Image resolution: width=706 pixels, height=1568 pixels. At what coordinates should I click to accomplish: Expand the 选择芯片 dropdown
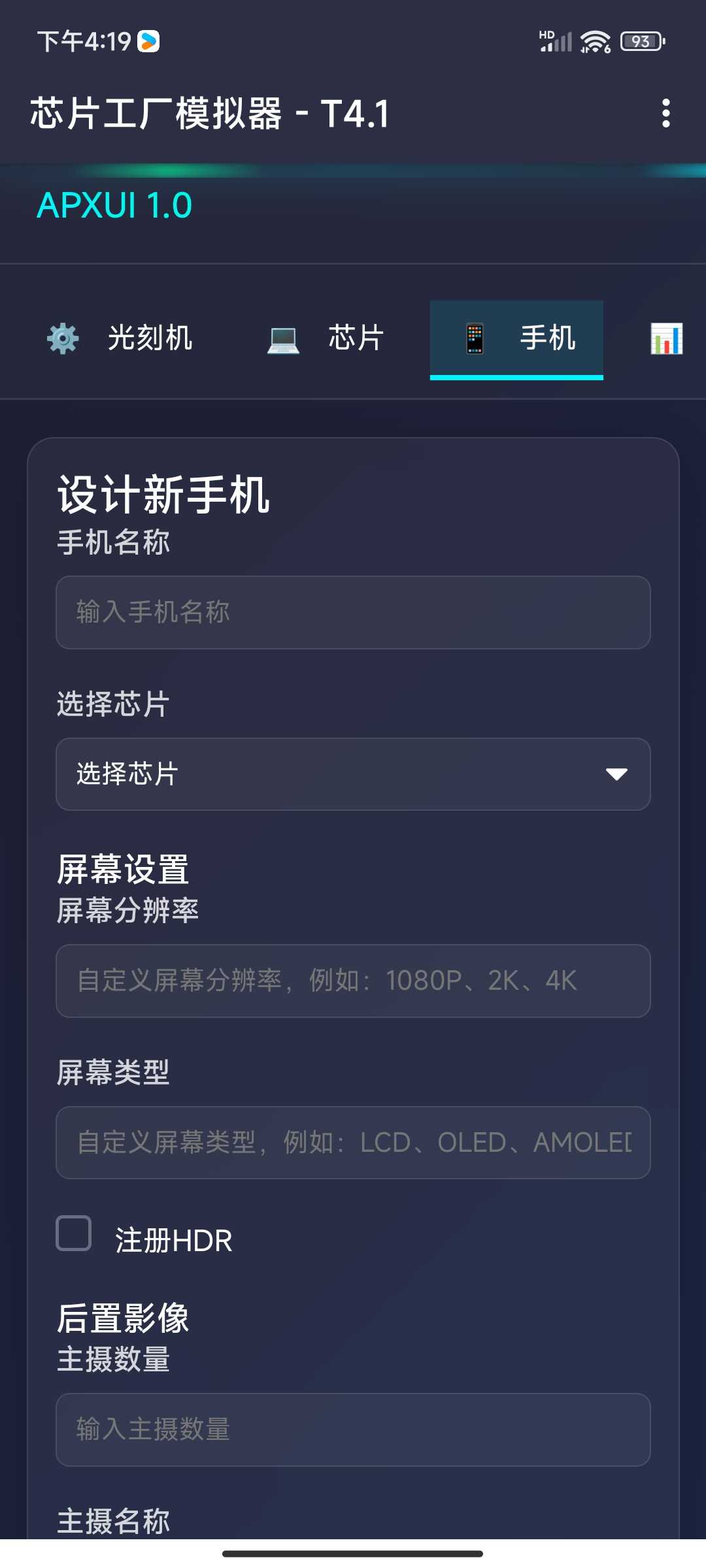[353, 774]
